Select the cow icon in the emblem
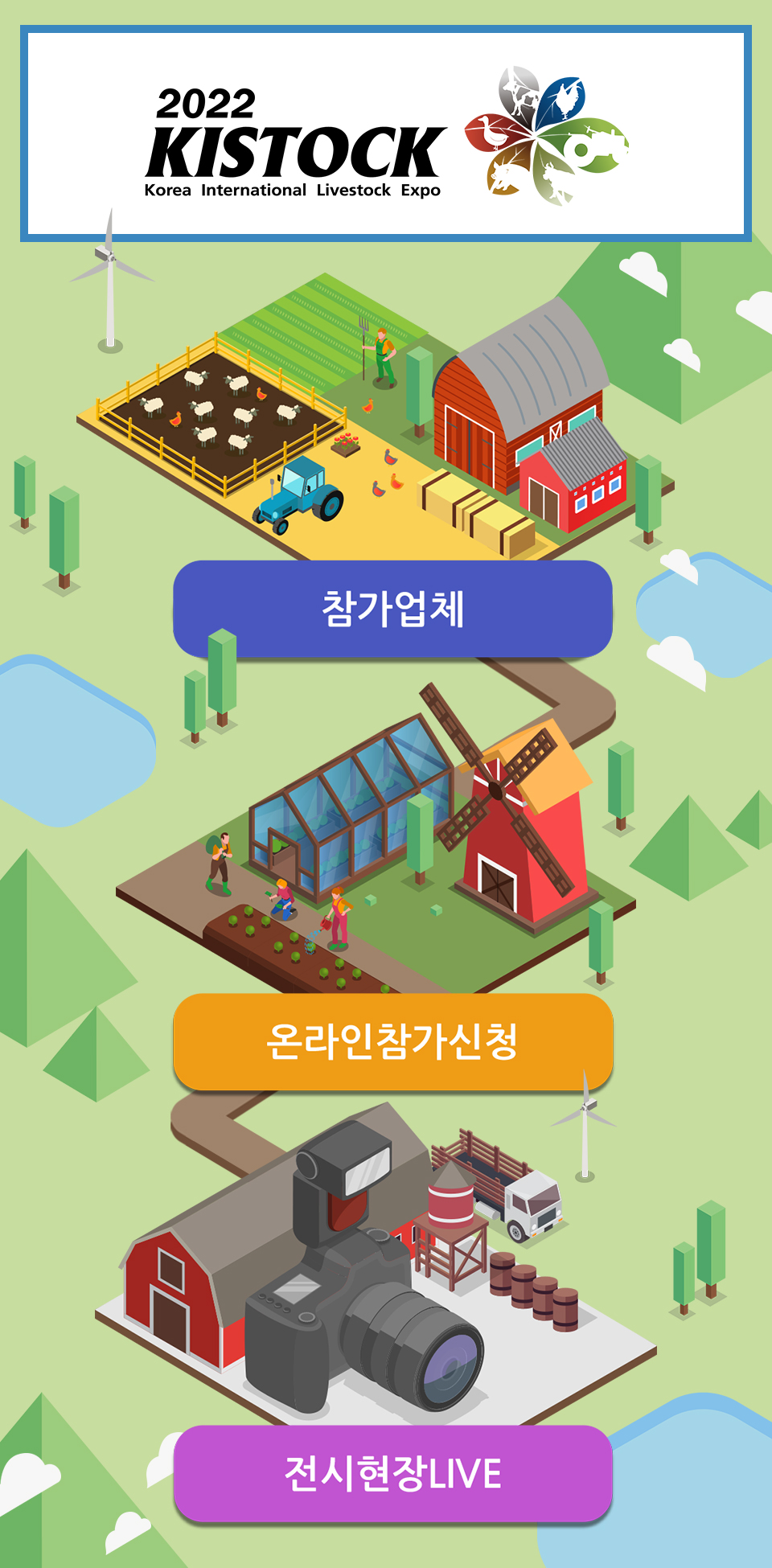This screenshot has width=772, height=1568. point(520,95)
